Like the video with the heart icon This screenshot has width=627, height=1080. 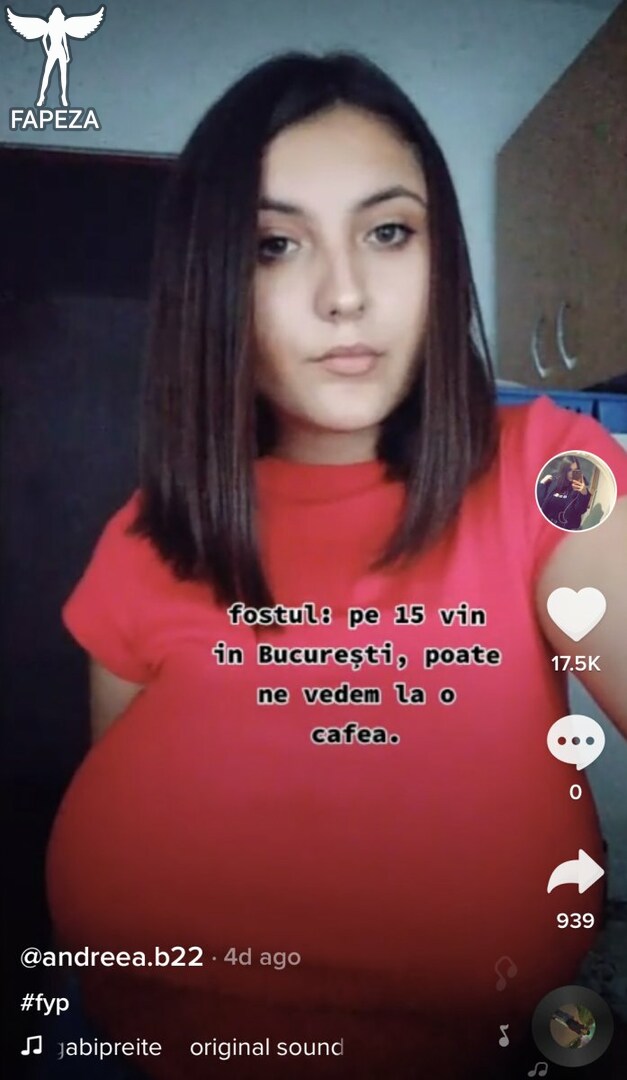(x=576, y=614)
